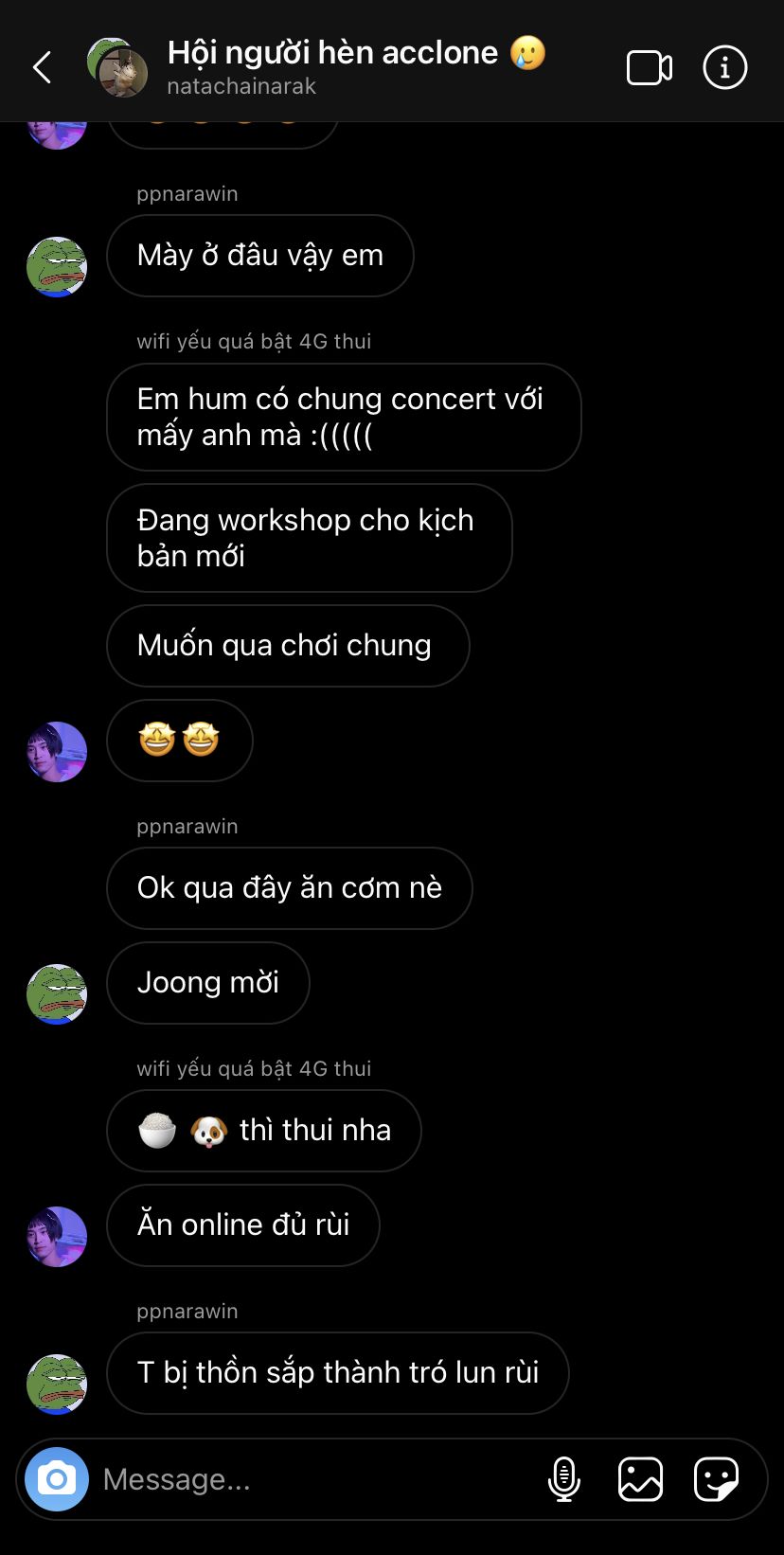Open the photo gallery picker
This screenshot has width=784, height=1555.
640,1479
